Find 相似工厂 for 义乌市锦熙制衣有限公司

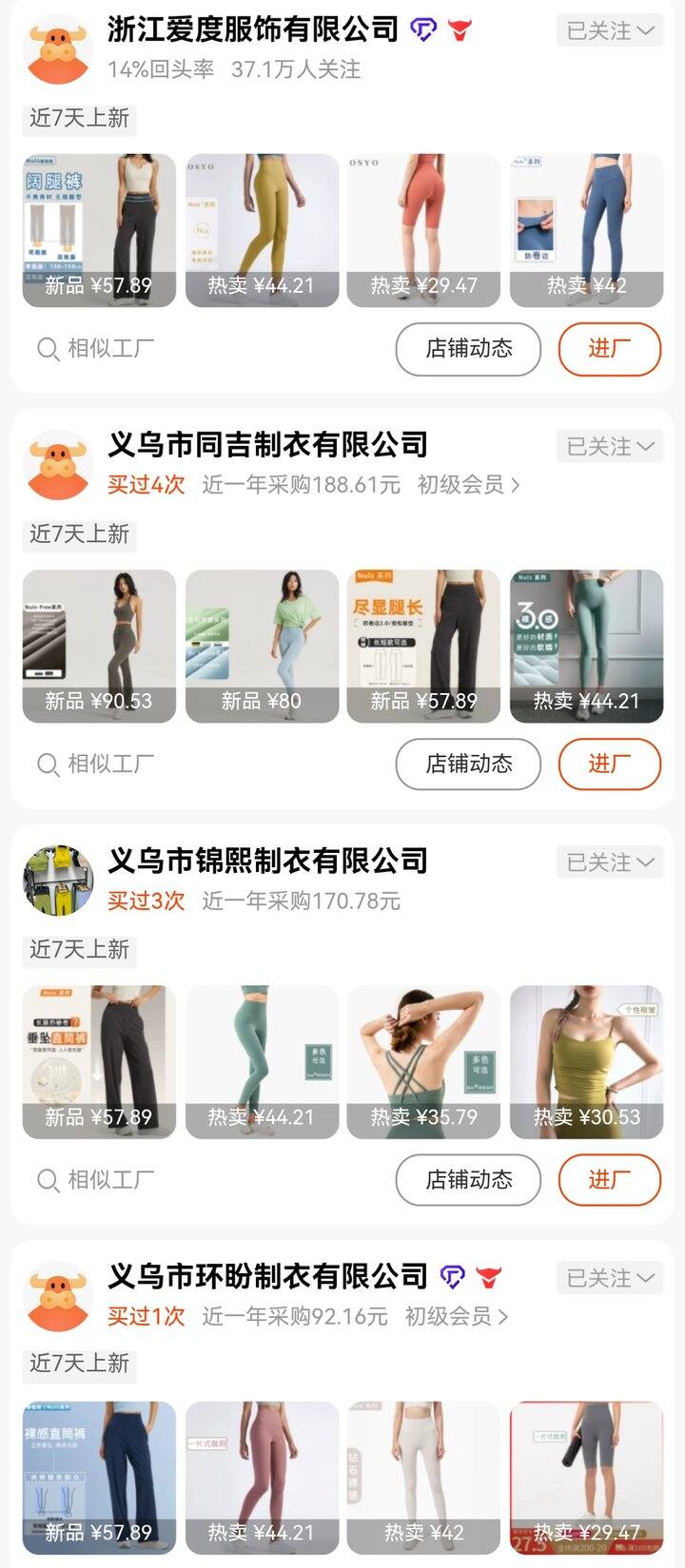[x=95, y=1180]
